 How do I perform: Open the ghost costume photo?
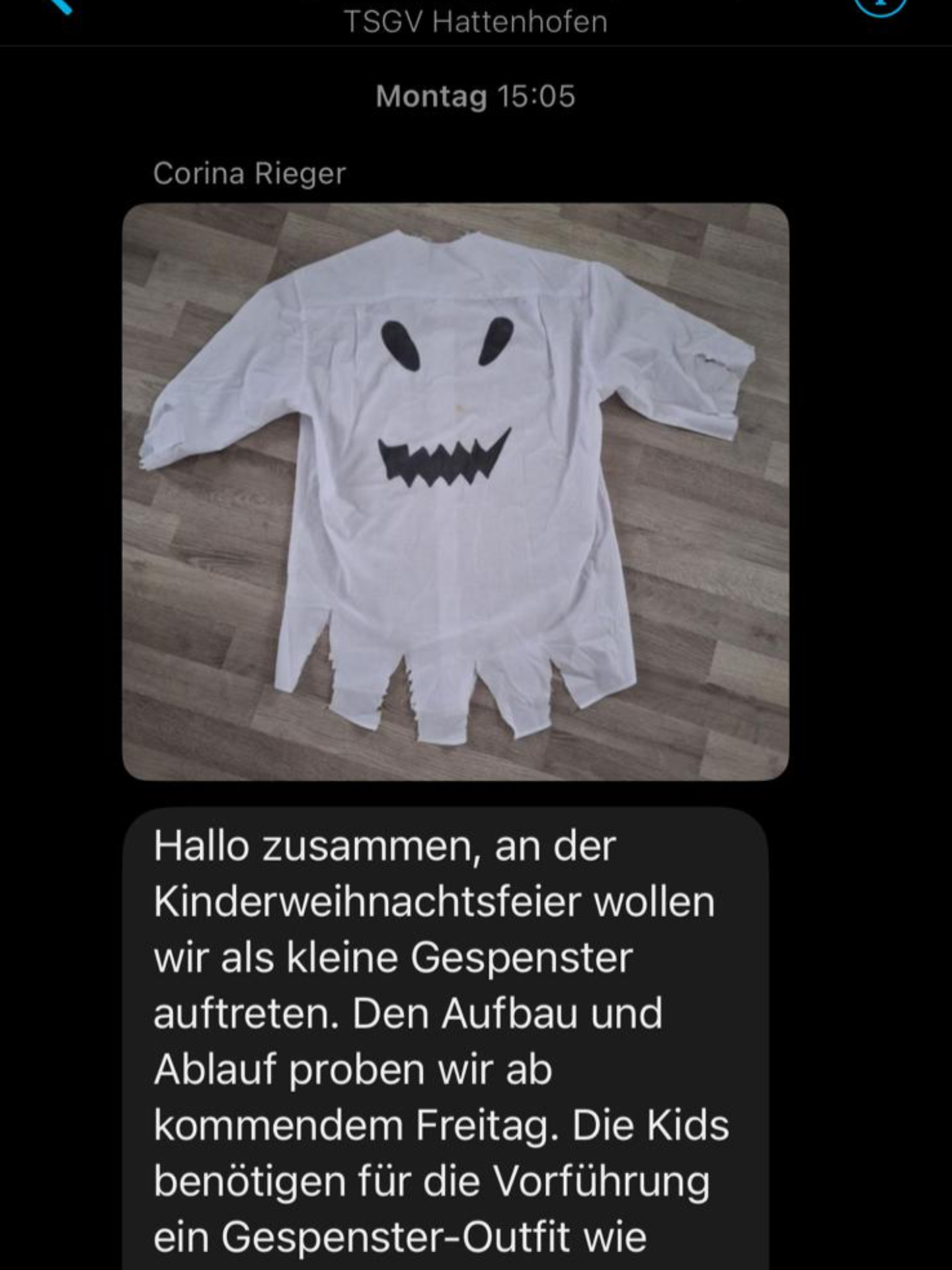pos(456,491)
